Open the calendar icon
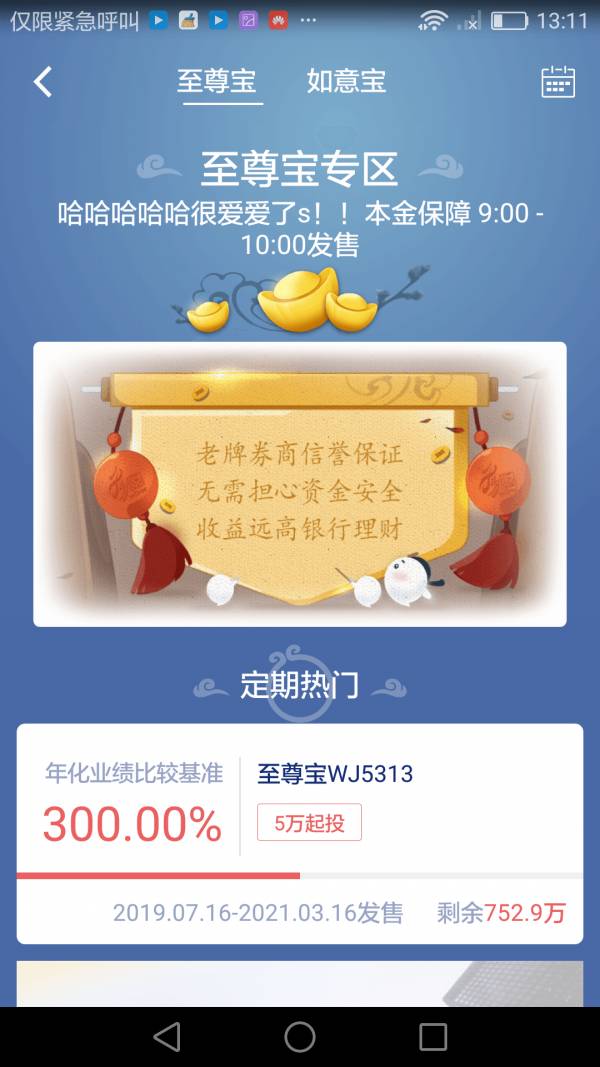The height and width of the screenshot is (1067, 600). (557, 82)
